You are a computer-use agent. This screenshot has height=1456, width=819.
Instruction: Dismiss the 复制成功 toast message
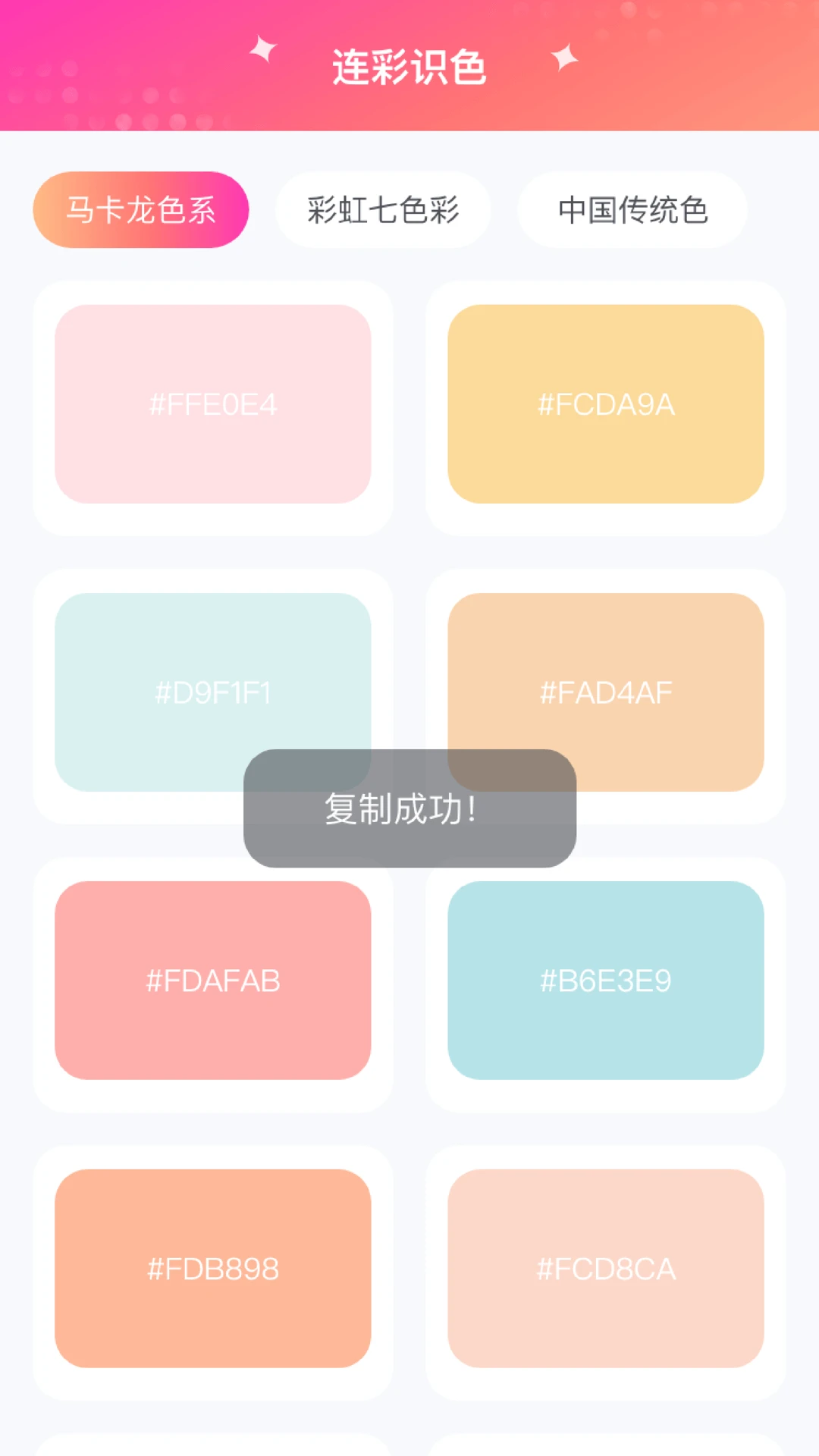pos(409,809)
